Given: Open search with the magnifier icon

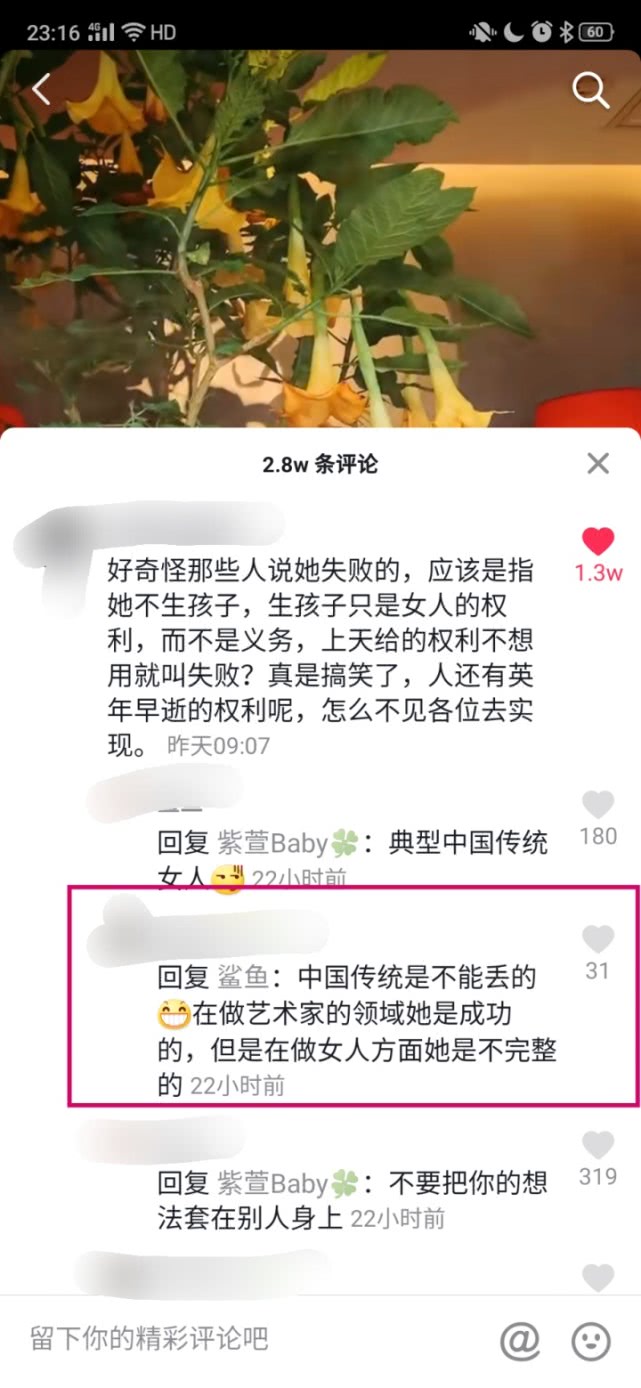Looking at the screenshot, I should 590,90.
